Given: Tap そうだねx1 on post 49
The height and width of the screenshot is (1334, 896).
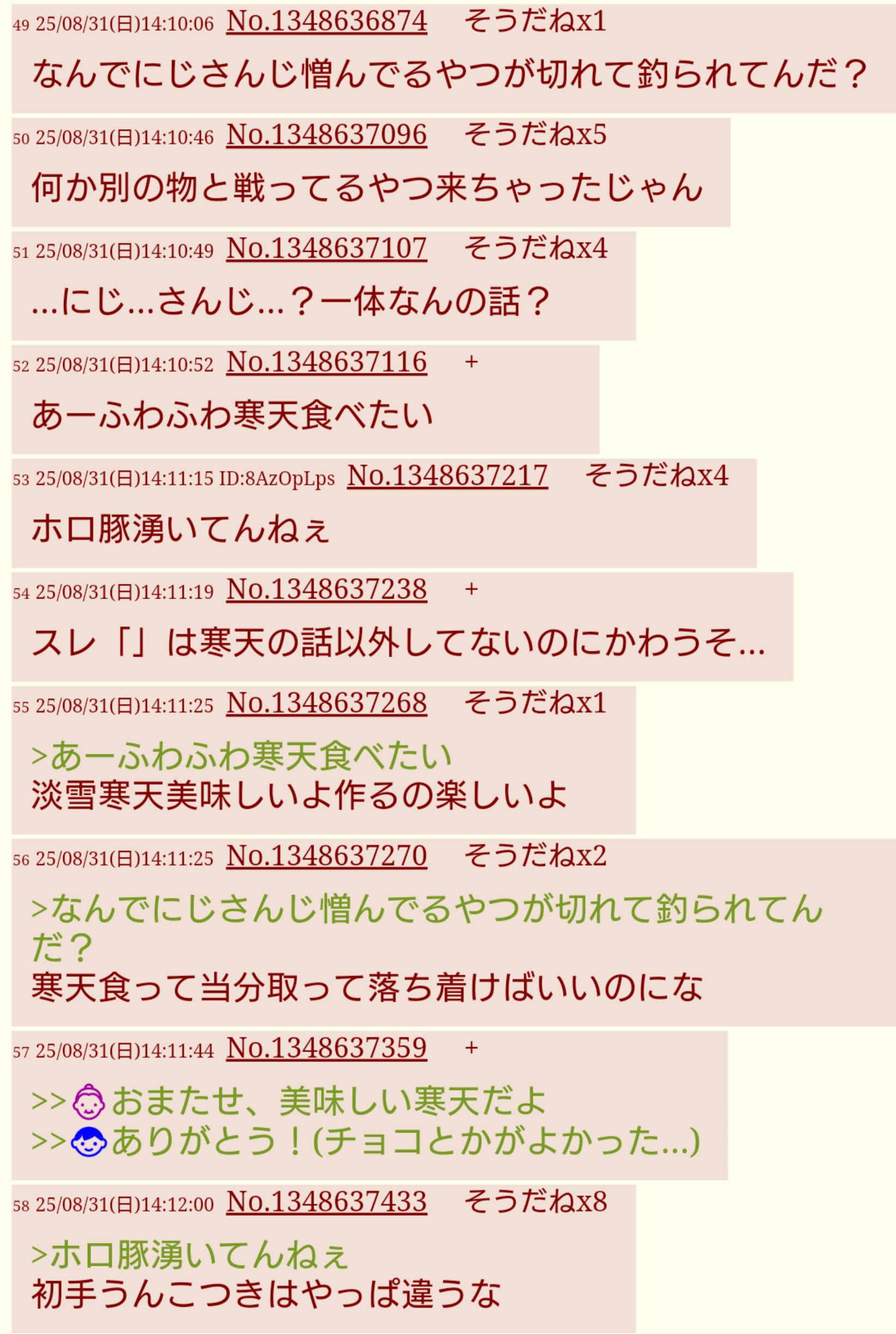Looking at the screenshot, I should [x=534, y=22].
